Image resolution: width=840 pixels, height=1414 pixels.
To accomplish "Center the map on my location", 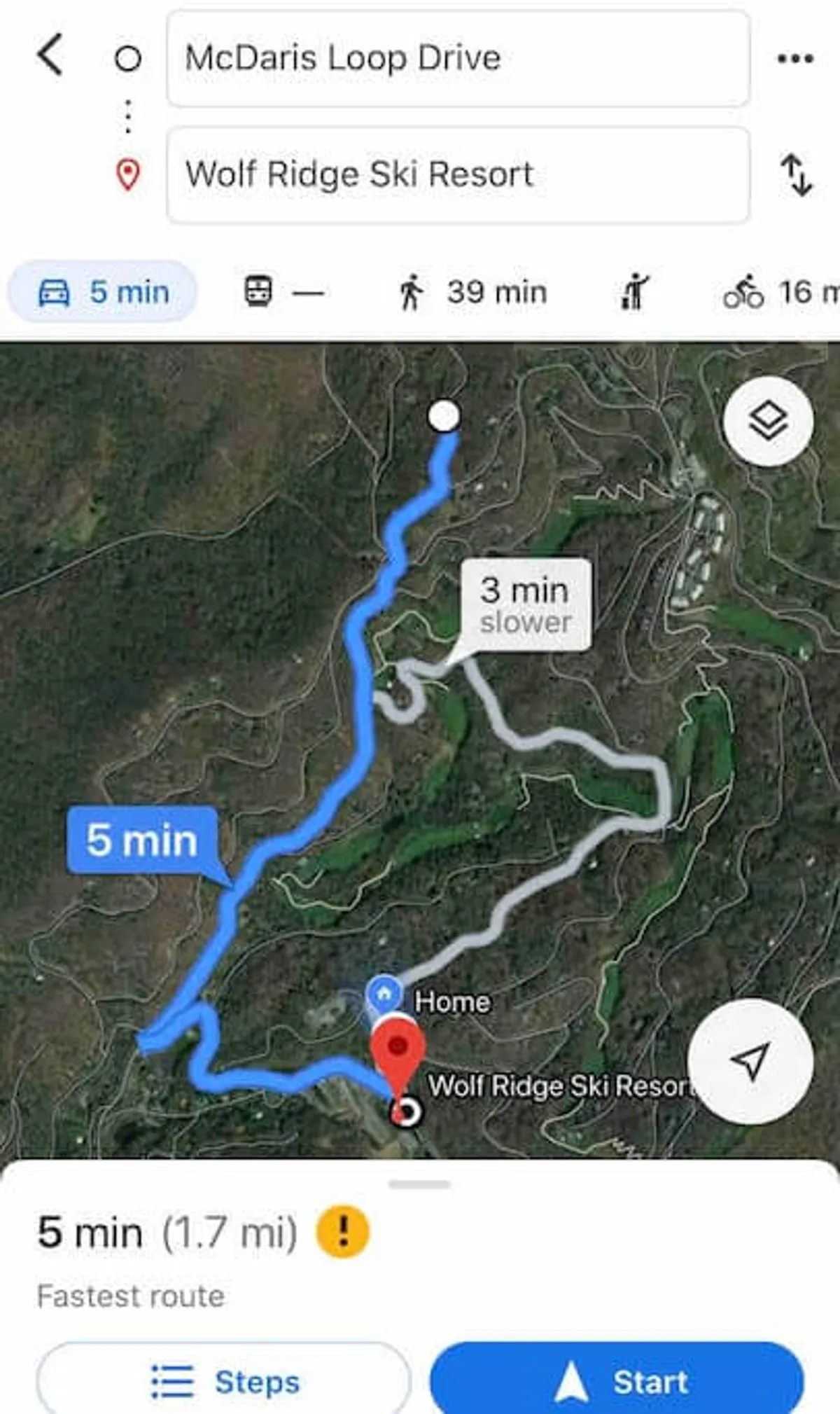I will [750, 1061].
